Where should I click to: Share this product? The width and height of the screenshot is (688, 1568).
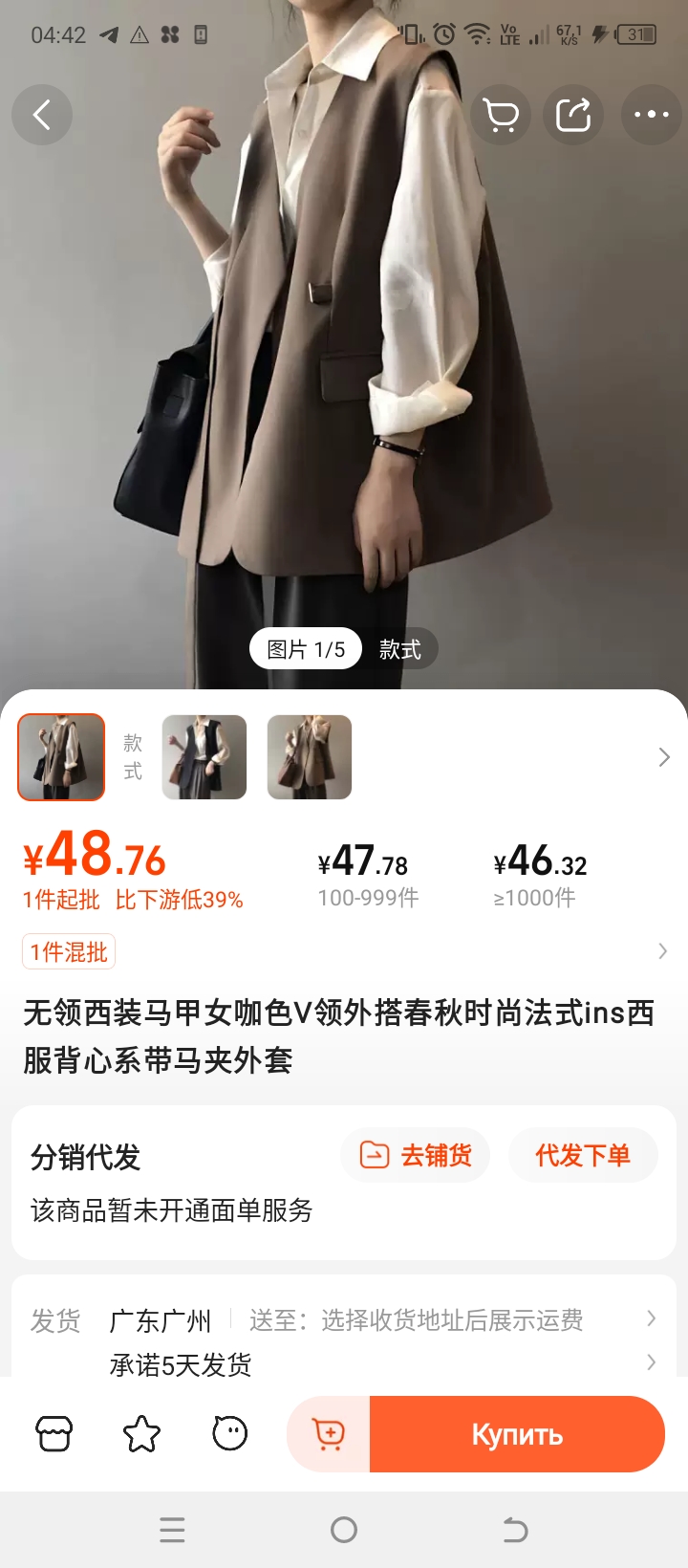click(x=573, y=116)
